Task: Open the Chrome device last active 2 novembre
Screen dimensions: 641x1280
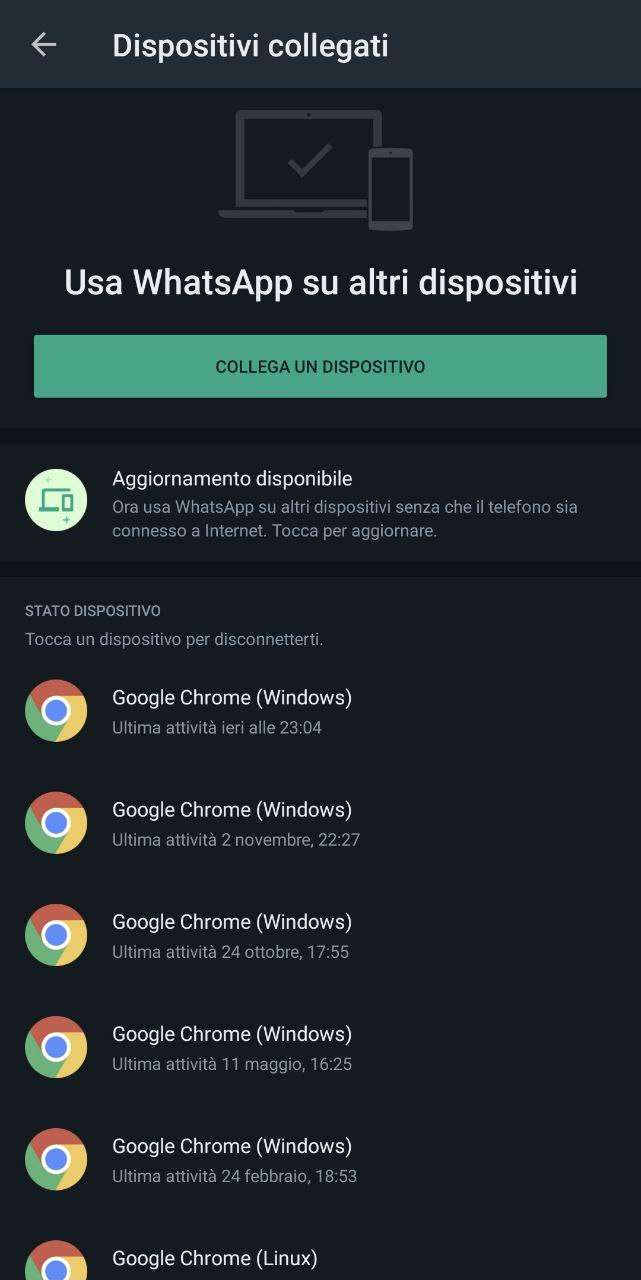Action: coord(320,823)
